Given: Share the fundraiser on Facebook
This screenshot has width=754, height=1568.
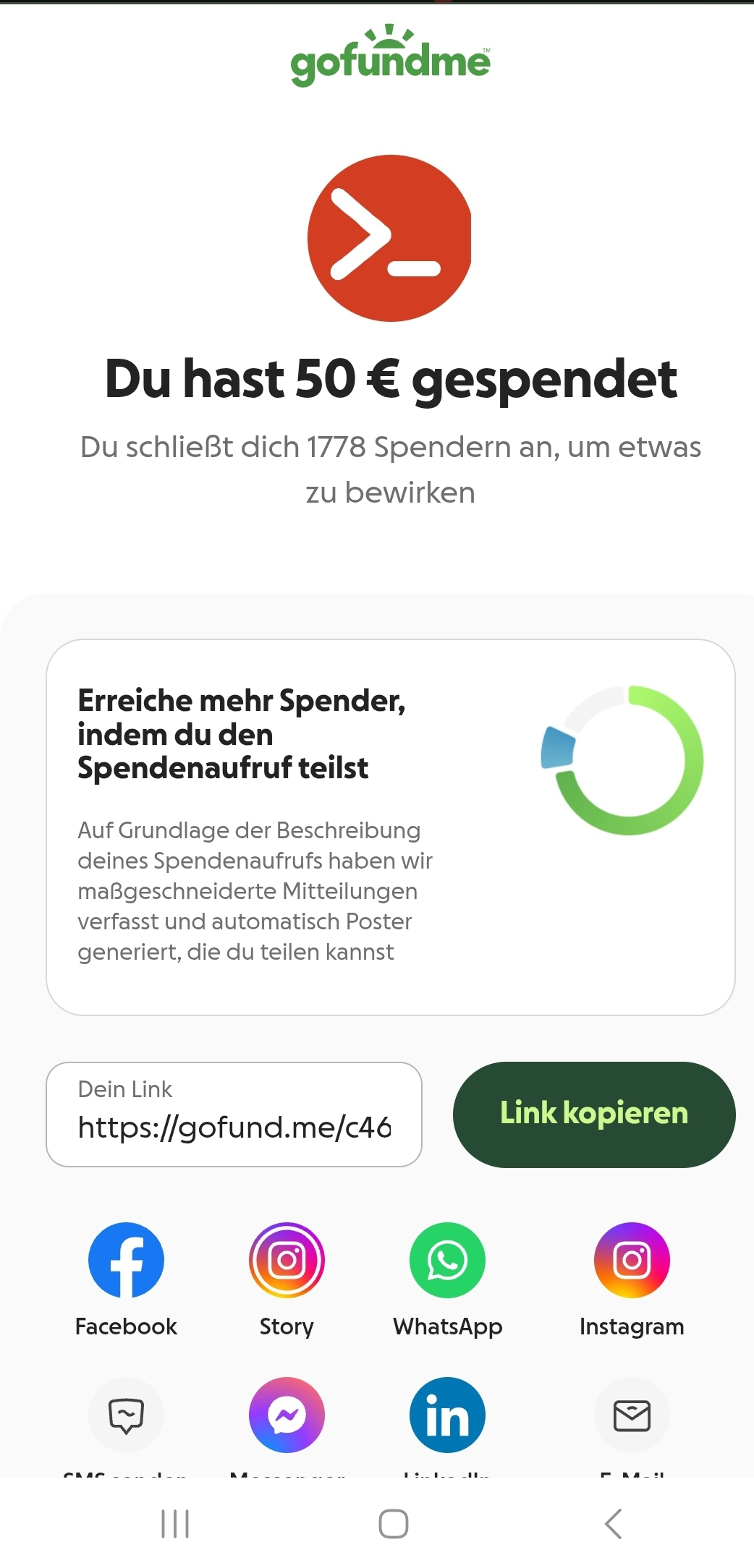Looking at the screenshot, I should point(126,1260).
